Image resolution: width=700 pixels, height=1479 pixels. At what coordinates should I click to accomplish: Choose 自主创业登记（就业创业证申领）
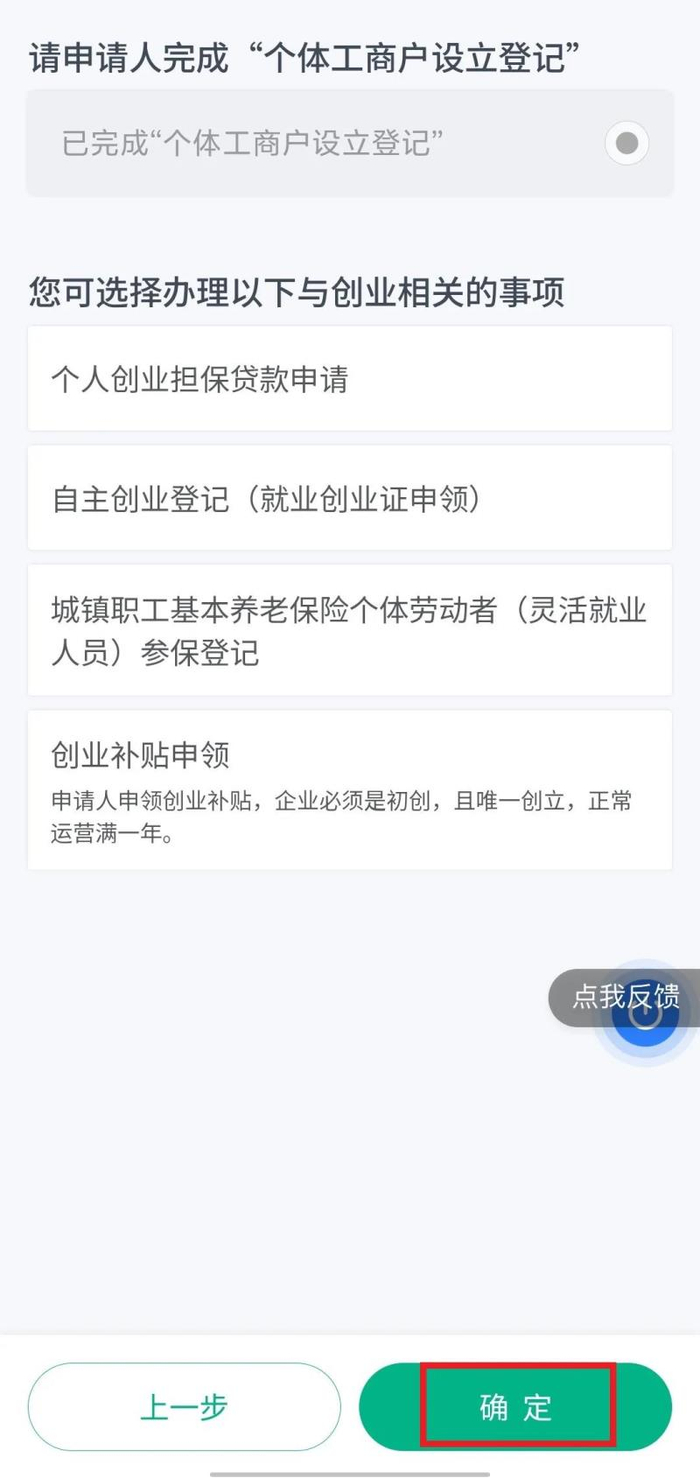350,498
